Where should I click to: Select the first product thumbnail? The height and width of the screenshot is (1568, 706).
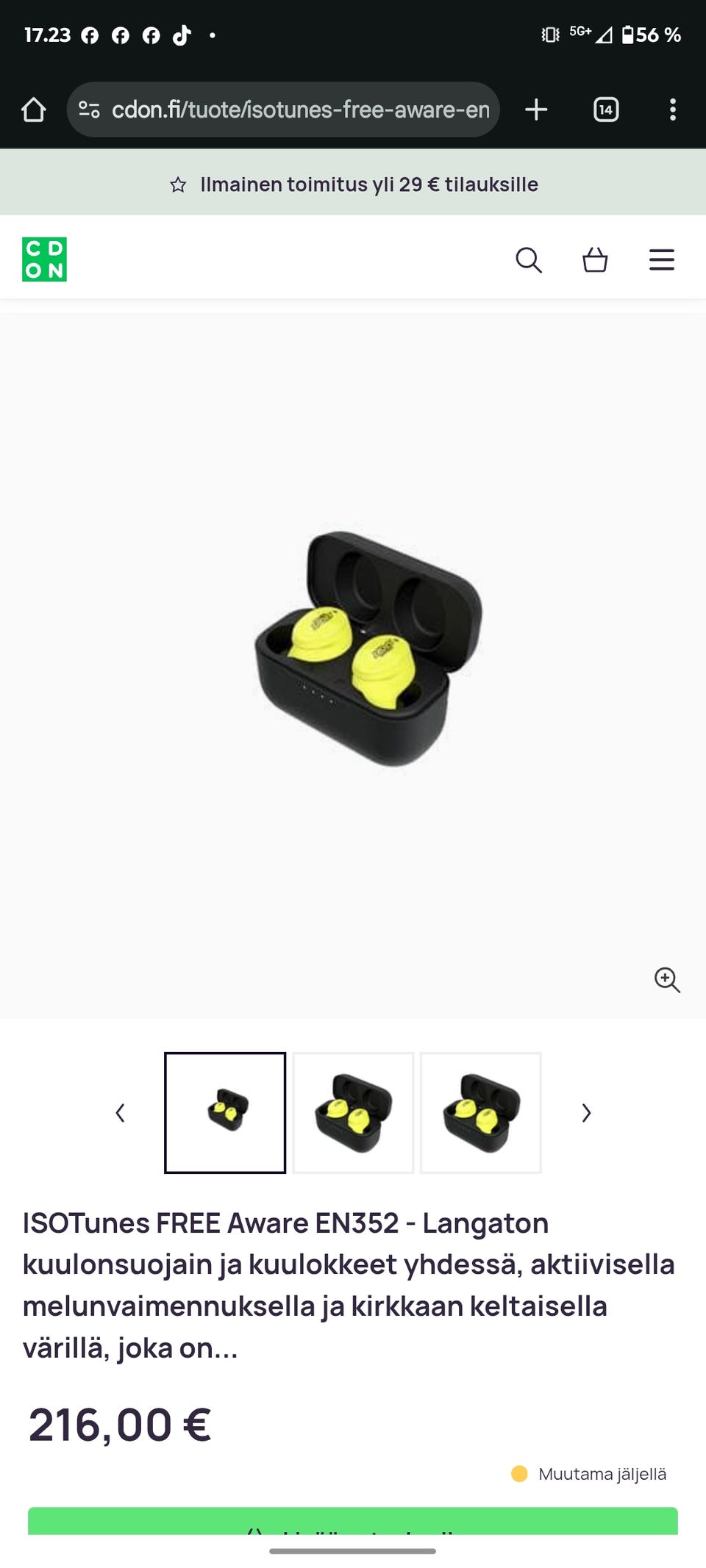click(225, 1112)
